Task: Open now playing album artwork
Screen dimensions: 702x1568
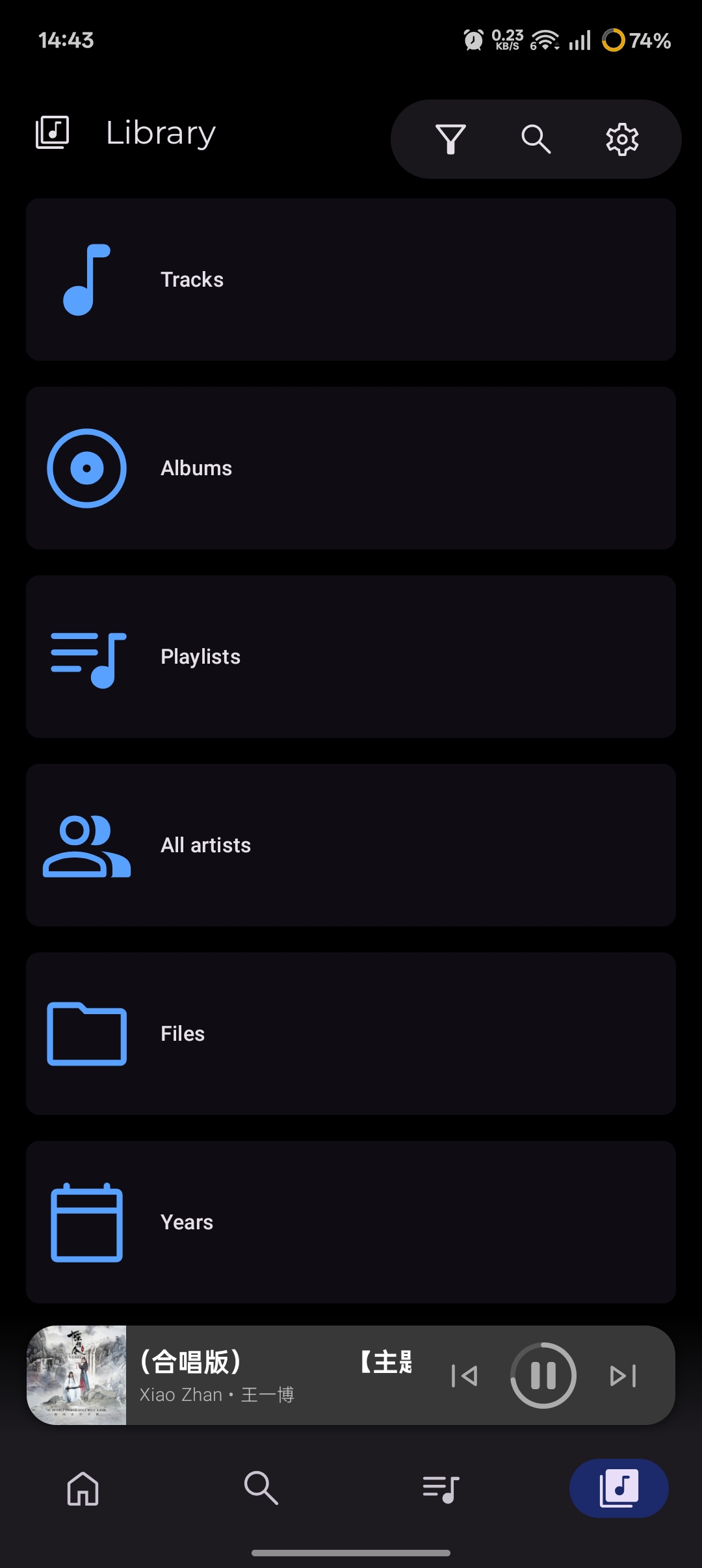Action: pos(77,1376)
